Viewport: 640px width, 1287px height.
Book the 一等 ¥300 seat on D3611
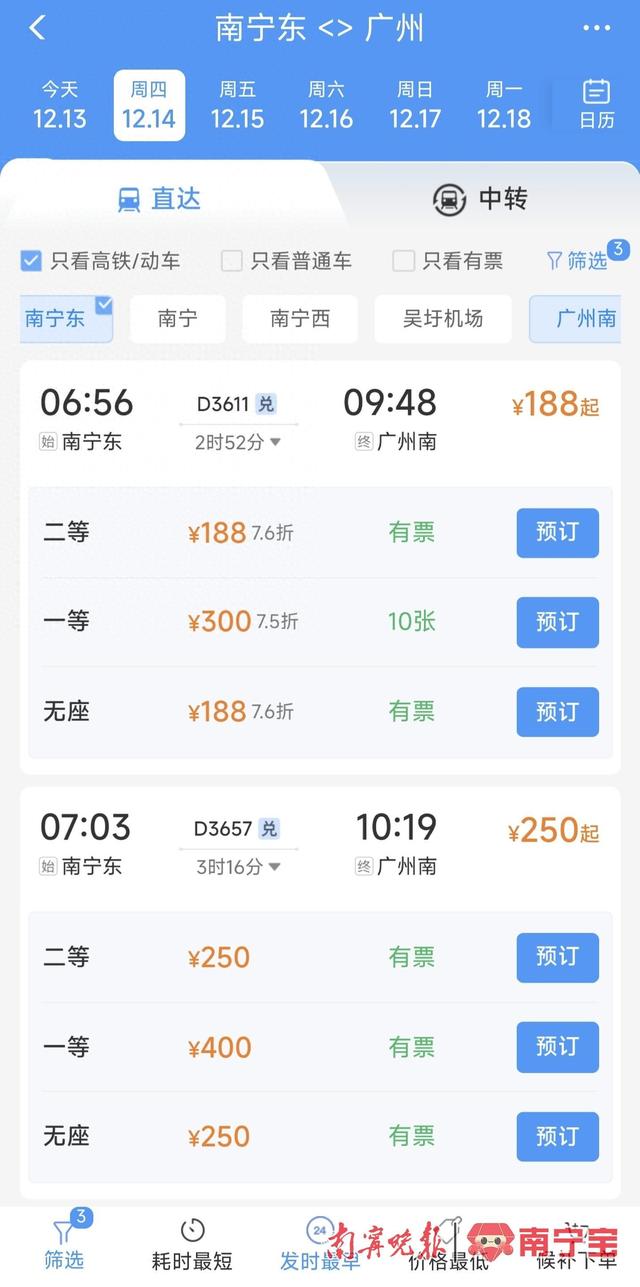click(x=557, y=622)
